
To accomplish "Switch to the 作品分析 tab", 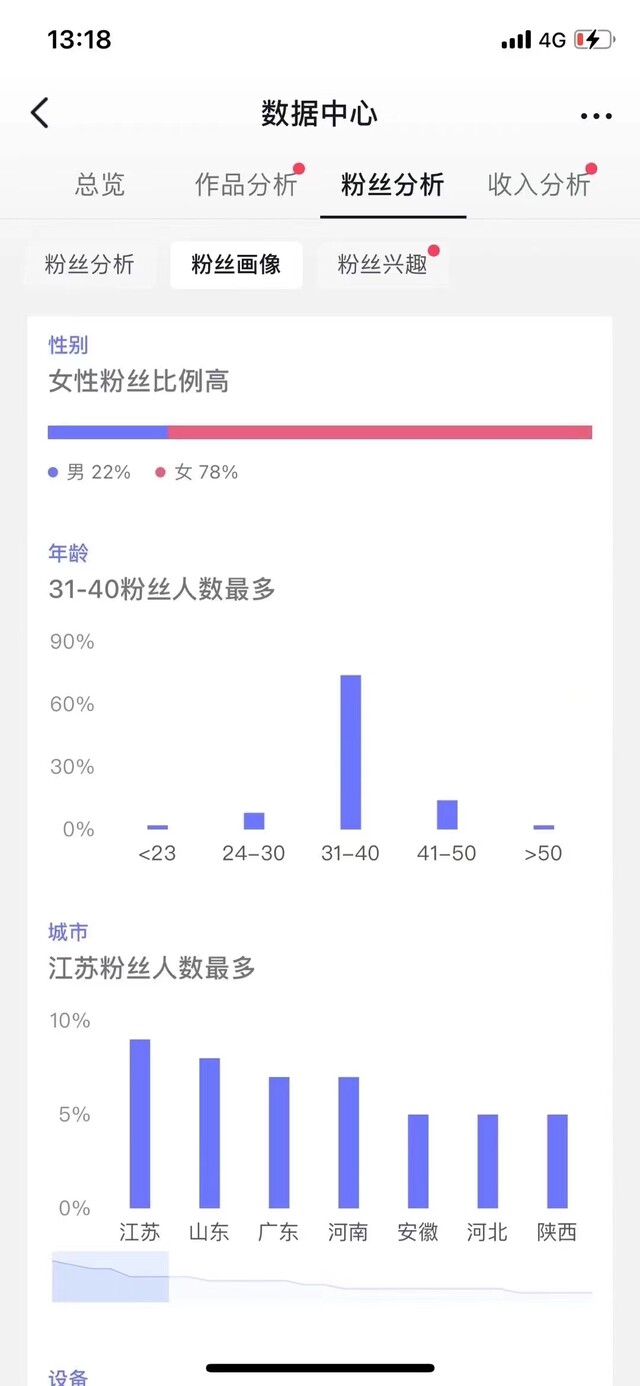I will 246,185.
